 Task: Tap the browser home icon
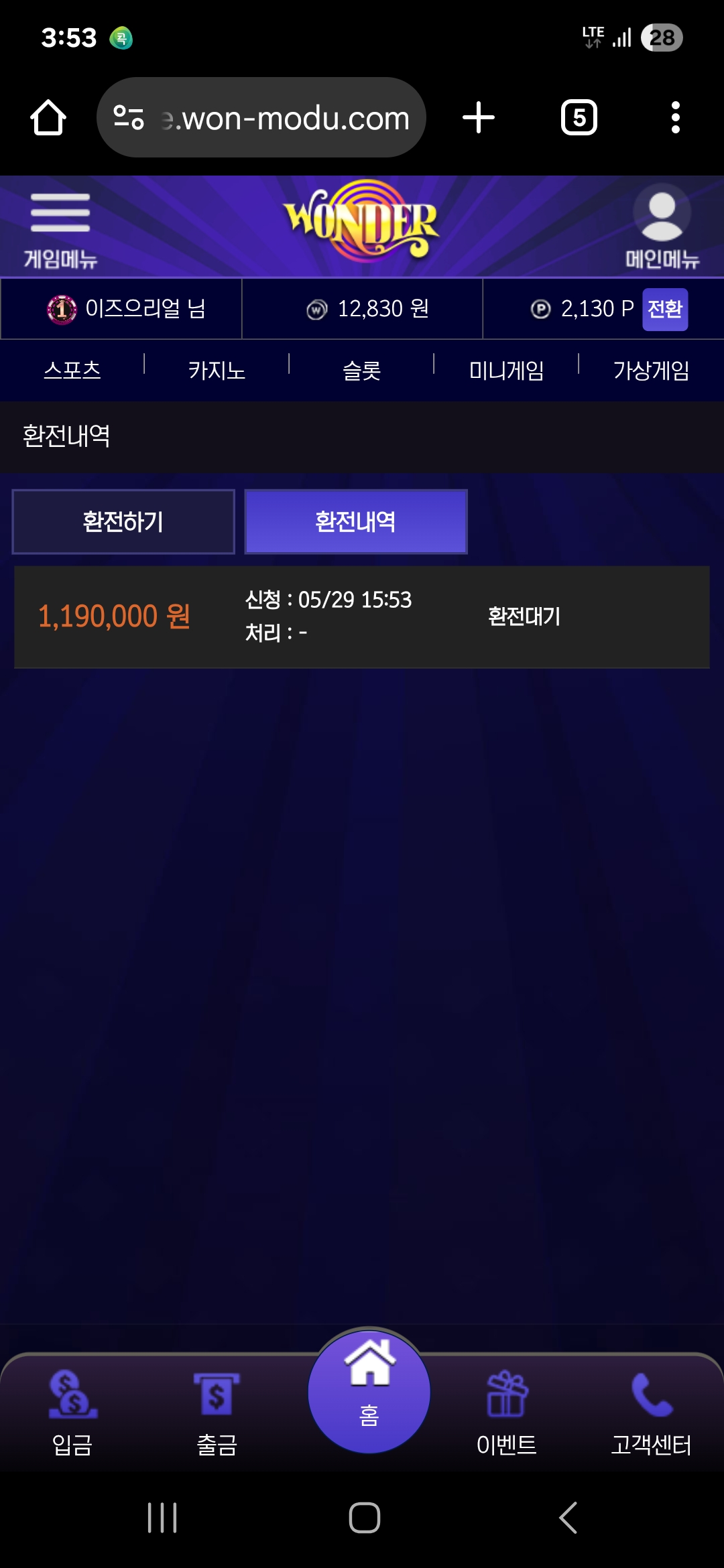48,117
